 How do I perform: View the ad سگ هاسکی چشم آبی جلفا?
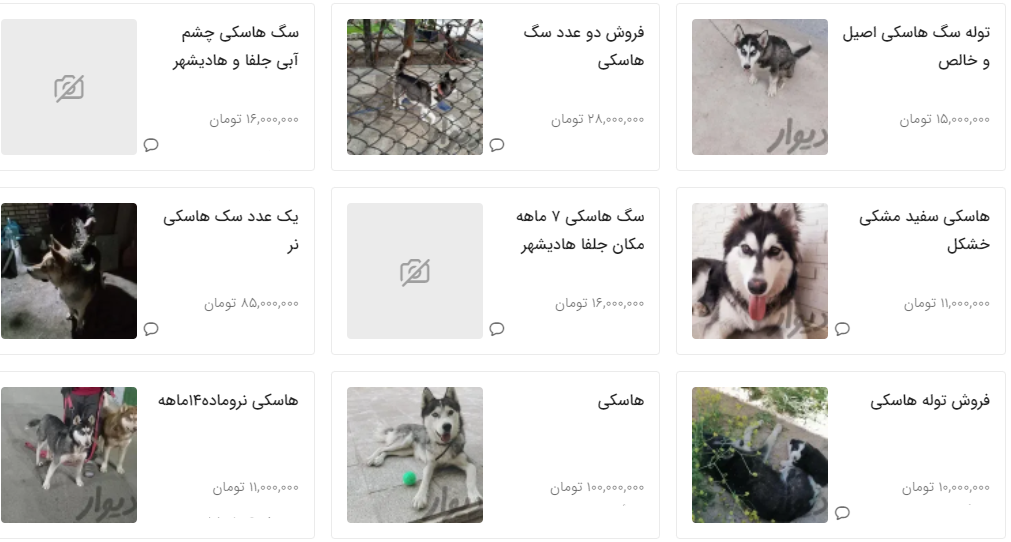(x=236, y=46)
